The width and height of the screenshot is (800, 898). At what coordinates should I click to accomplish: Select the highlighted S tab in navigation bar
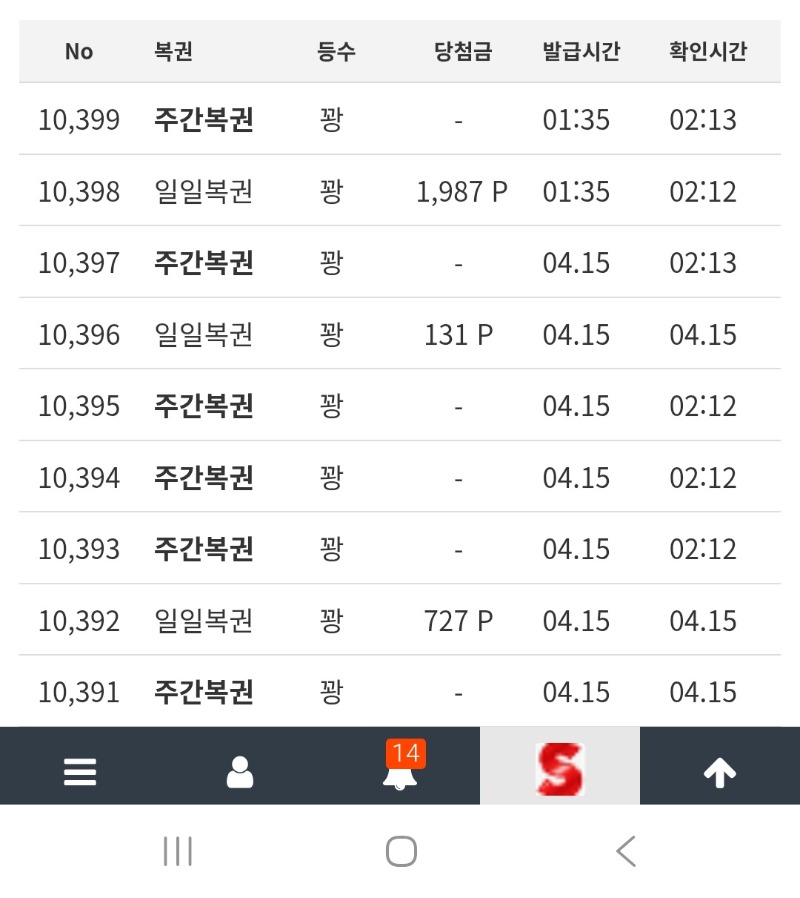pyautogui.click(x=560, y=765)
